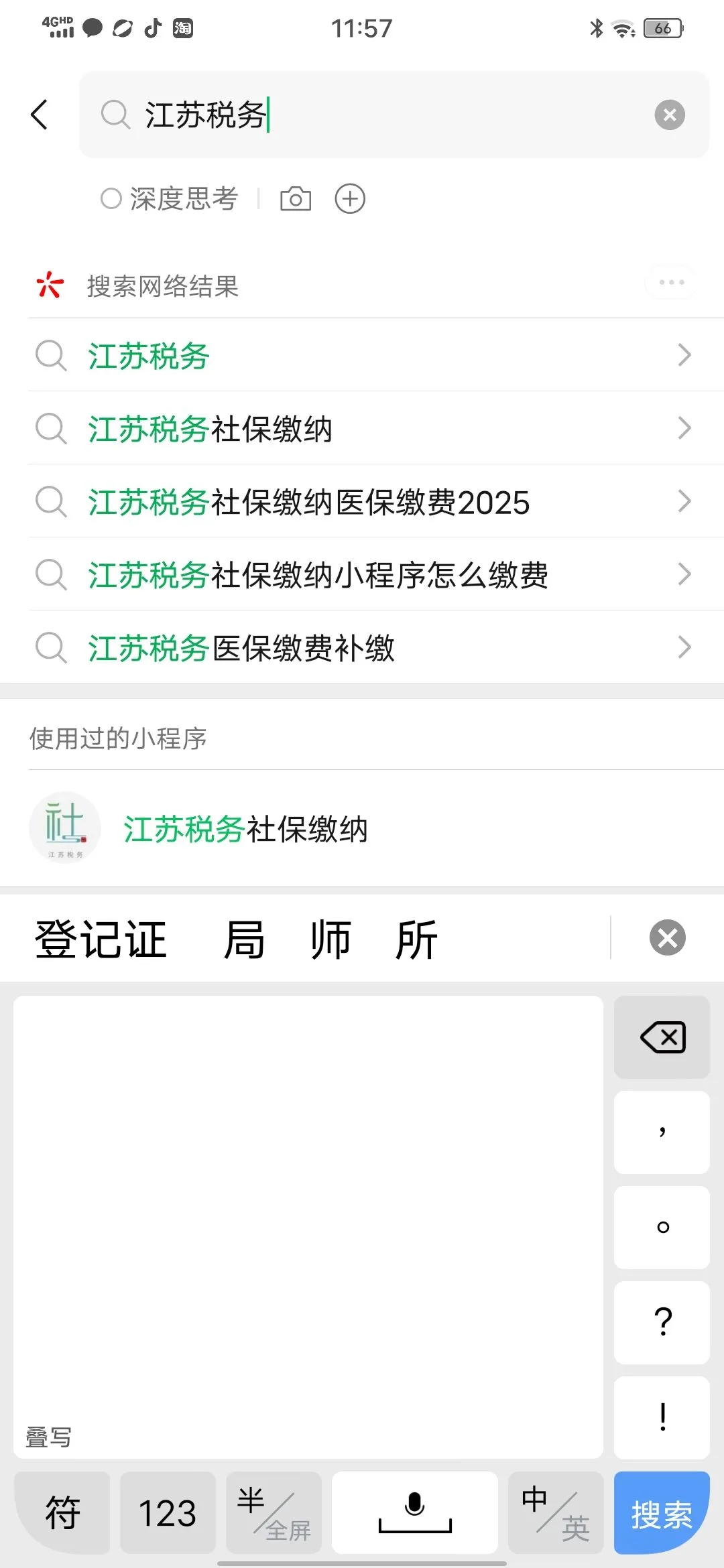Hit the keyboard backspace key

(662, 1037)
